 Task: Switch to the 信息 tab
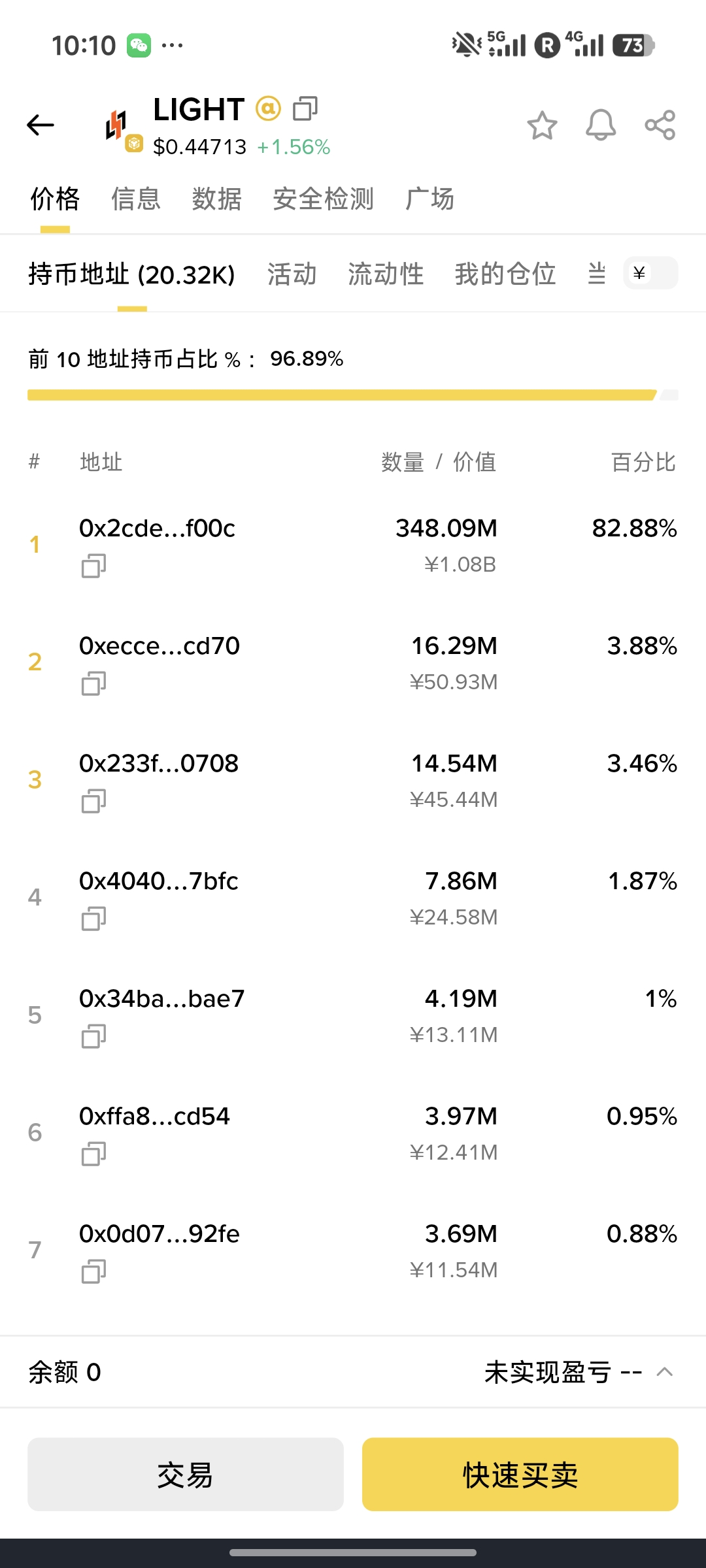(135, 199)
